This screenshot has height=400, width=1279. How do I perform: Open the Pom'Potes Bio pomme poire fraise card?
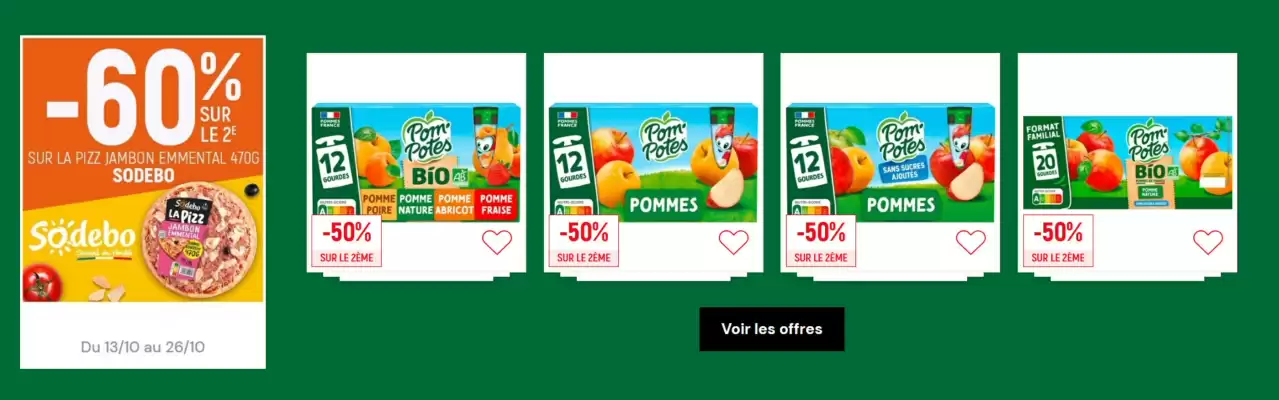pos(415,160)
